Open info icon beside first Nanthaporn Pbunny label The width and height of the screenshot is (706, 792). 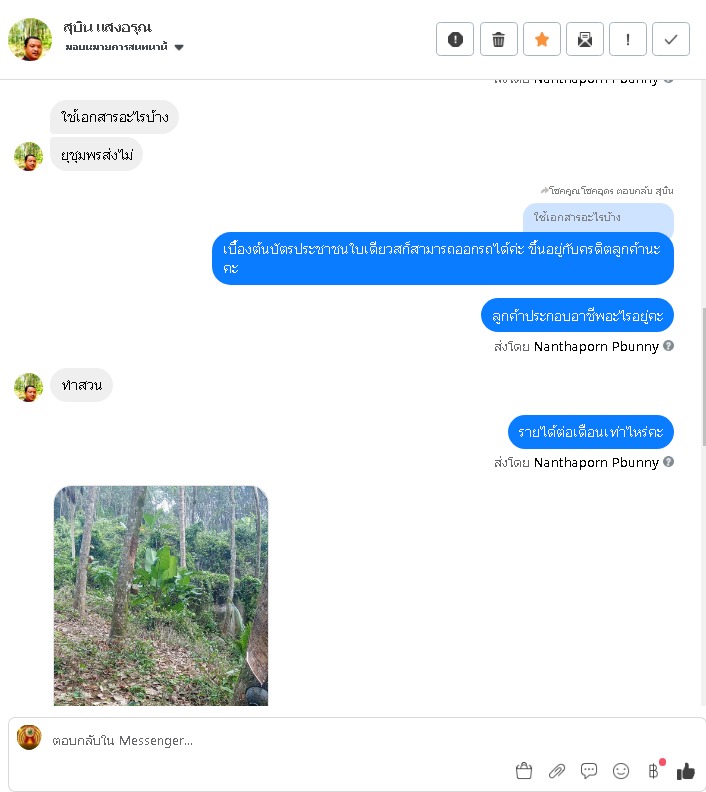tap(668, 347)
